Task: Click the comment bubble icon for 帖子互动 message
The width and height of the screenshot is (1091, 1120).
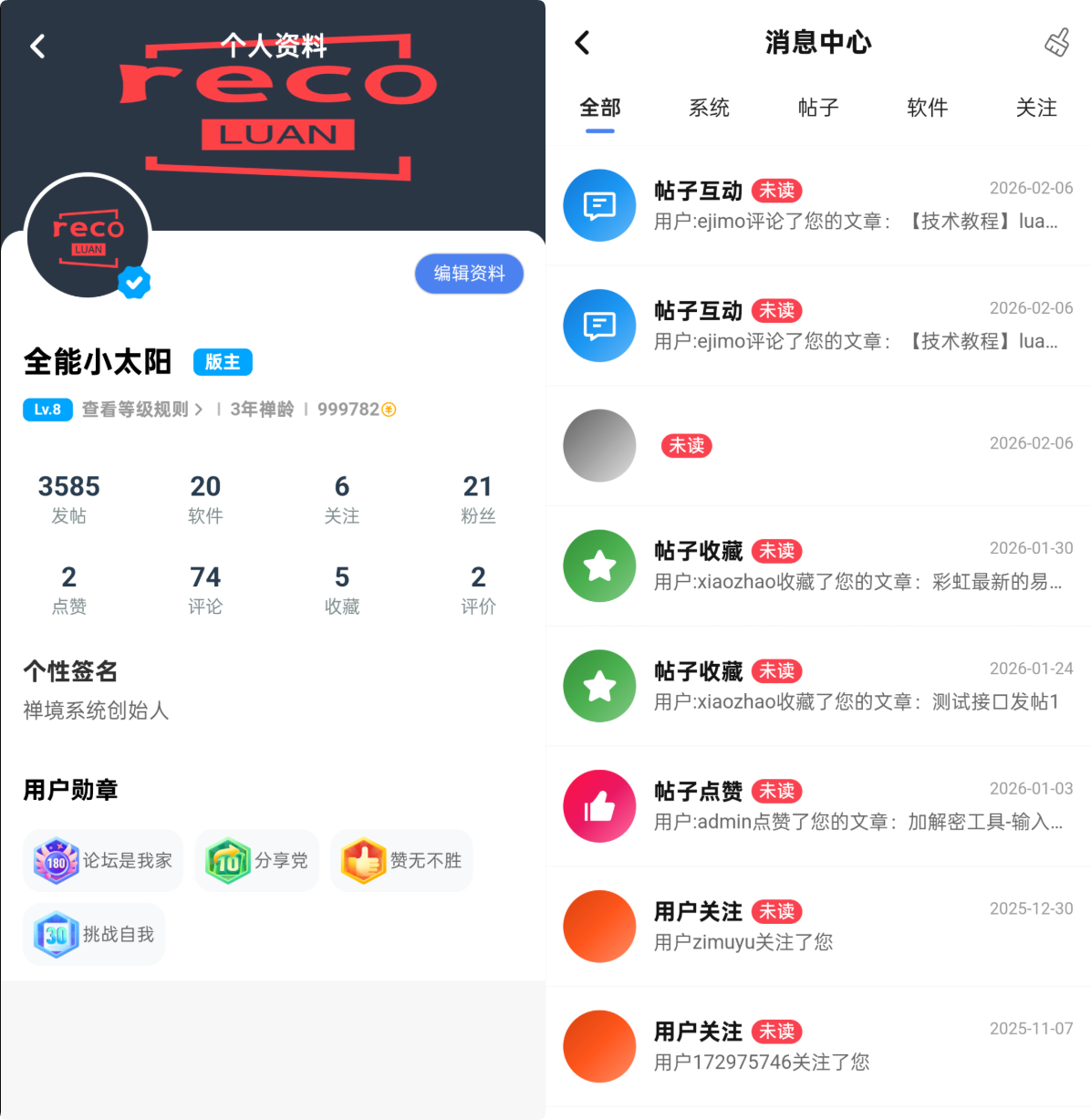Action: 599,205
